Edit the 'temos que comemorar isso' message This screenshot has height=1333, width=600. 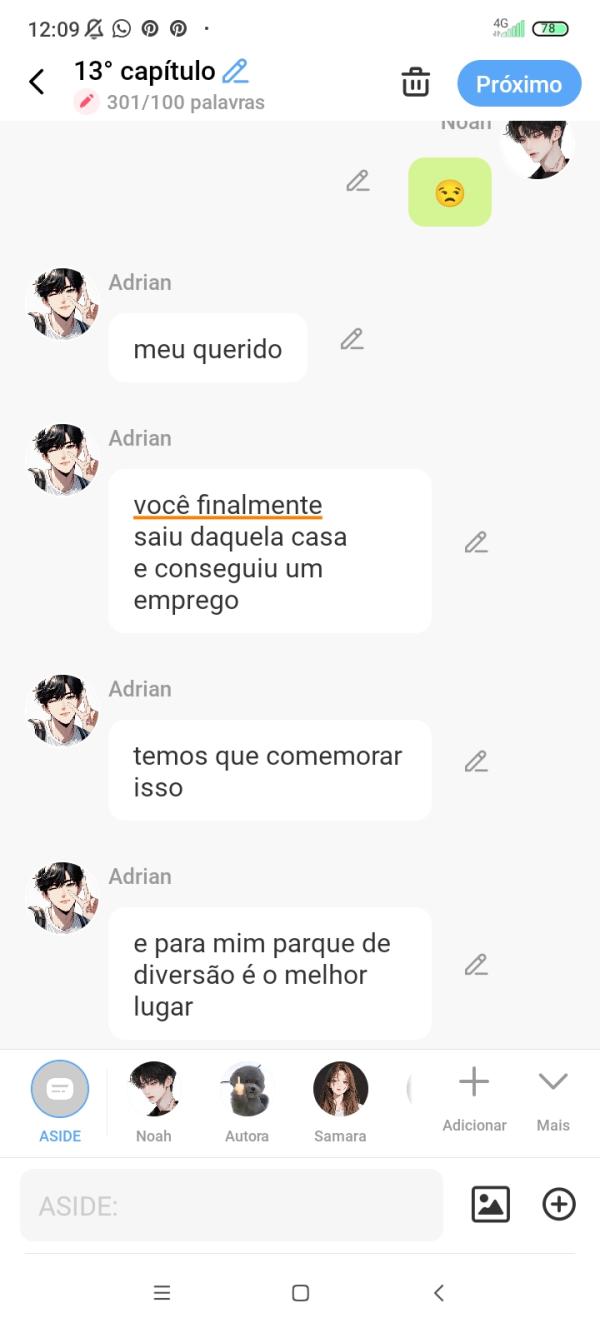coord(476,761)
